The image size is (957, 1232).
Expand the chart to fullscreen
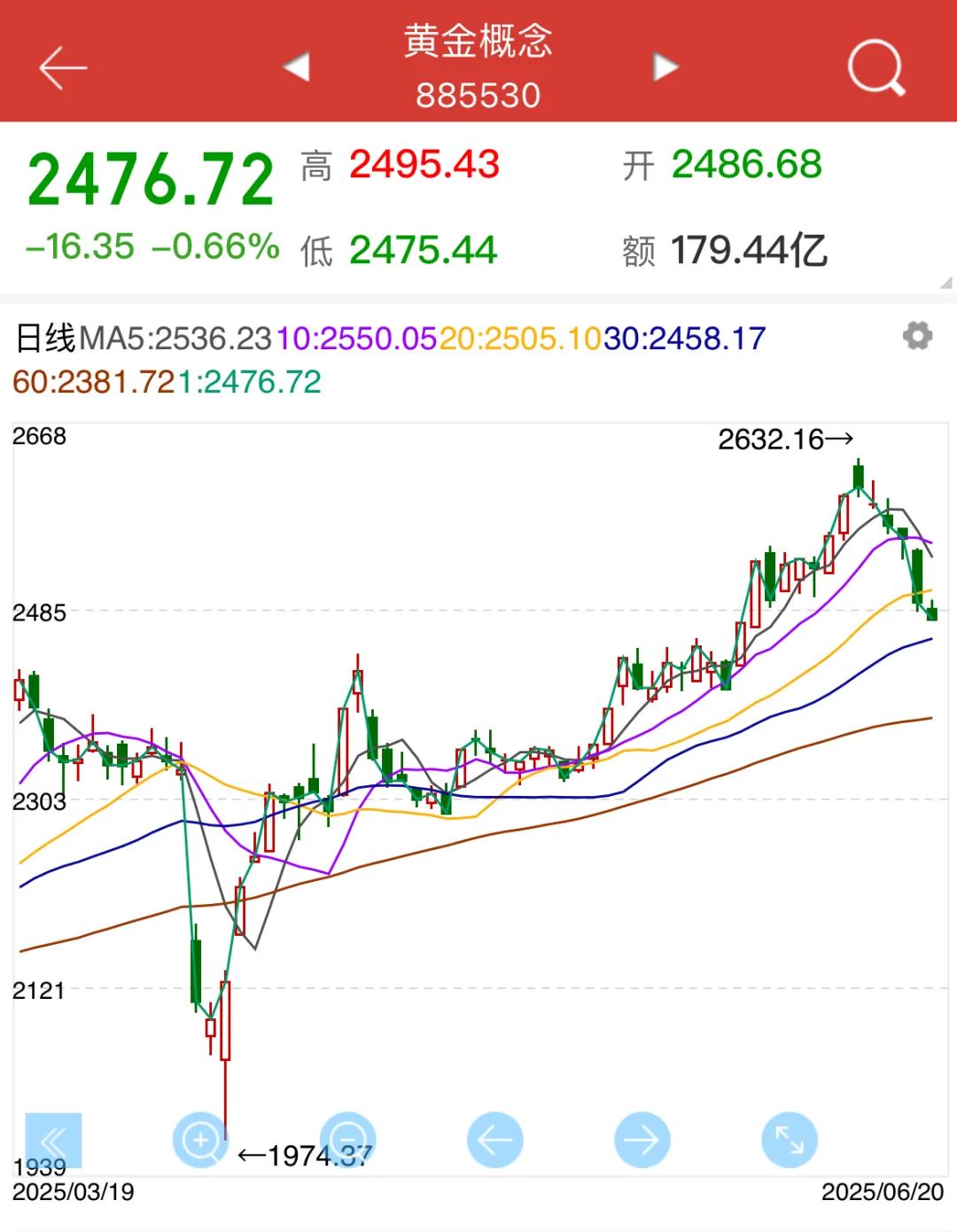(789, 1140)
